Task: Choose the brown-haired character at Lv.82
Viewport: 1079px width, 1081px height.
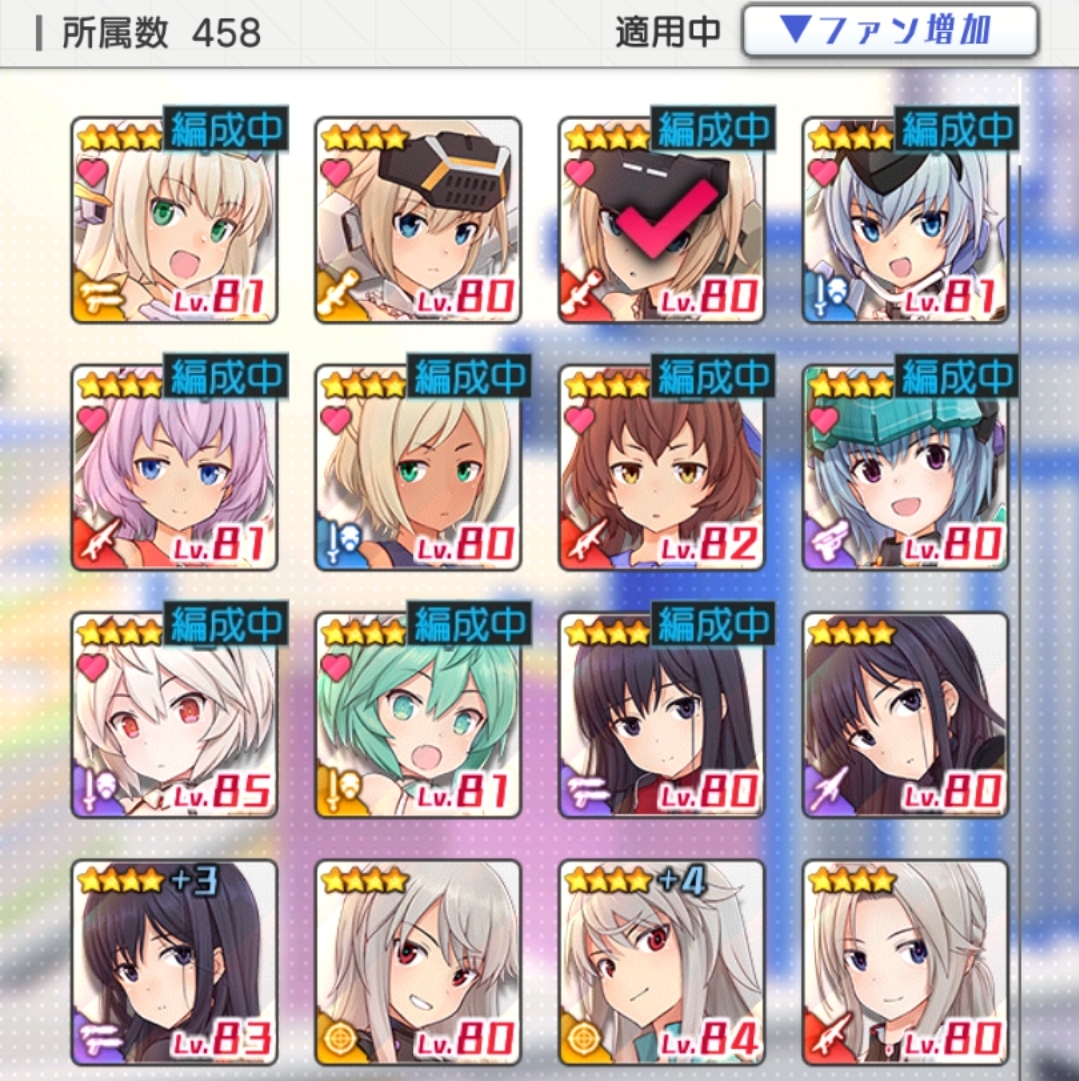Action: coord(662,468)
